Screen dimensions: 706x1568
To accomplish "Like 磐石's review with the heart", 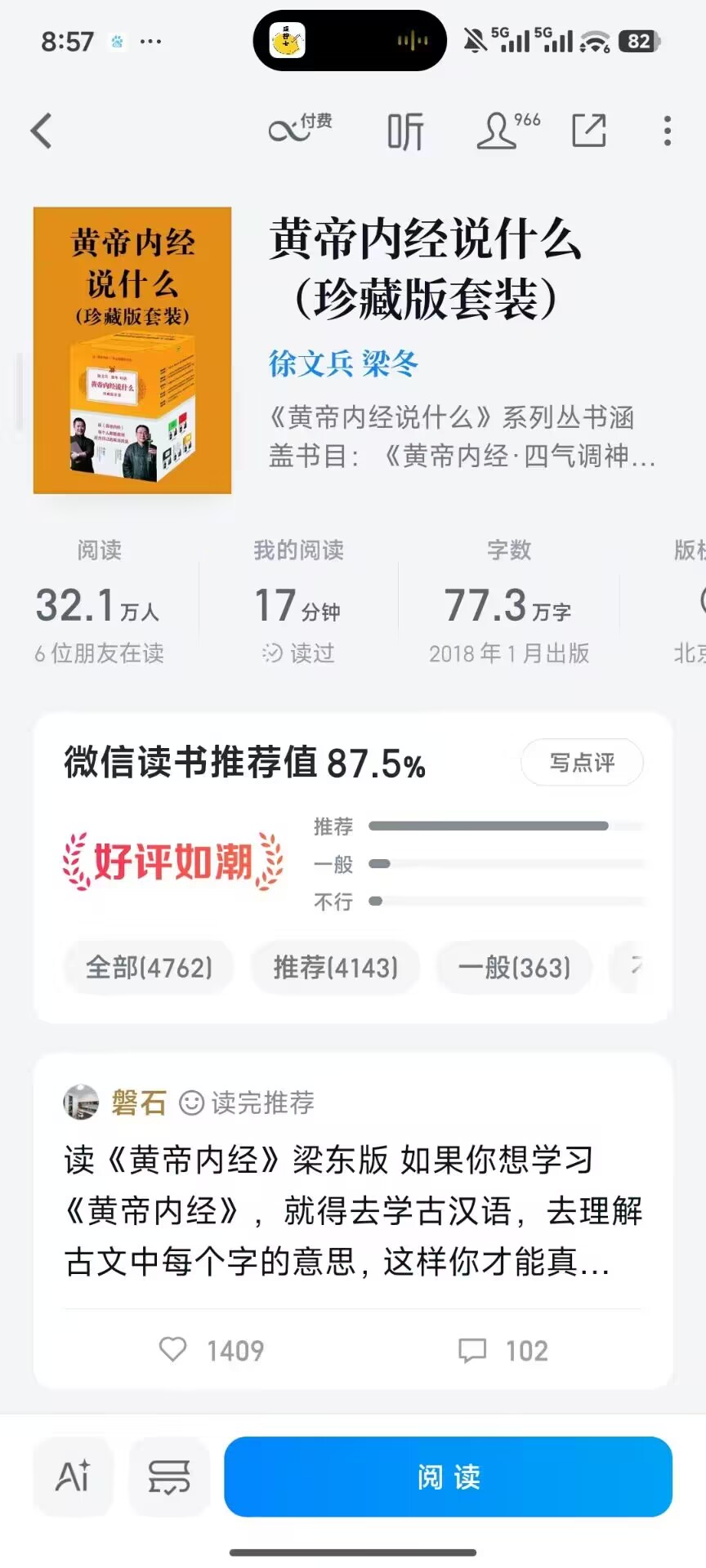I will pos(173,1350).
